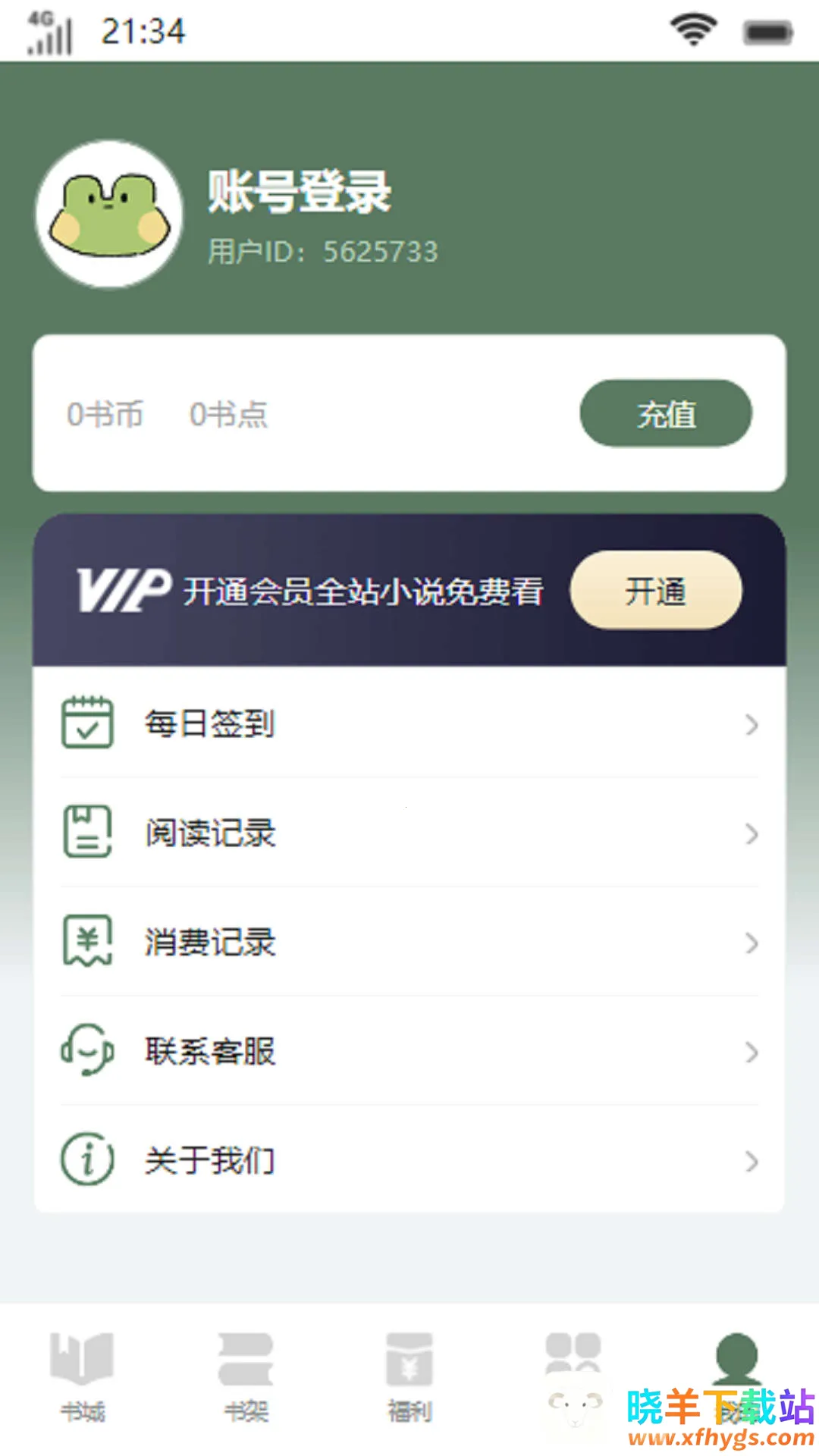This screenshot has width=819, height=1456.
Task: Open 联系客服 customer service
Action: (409, 1052)
